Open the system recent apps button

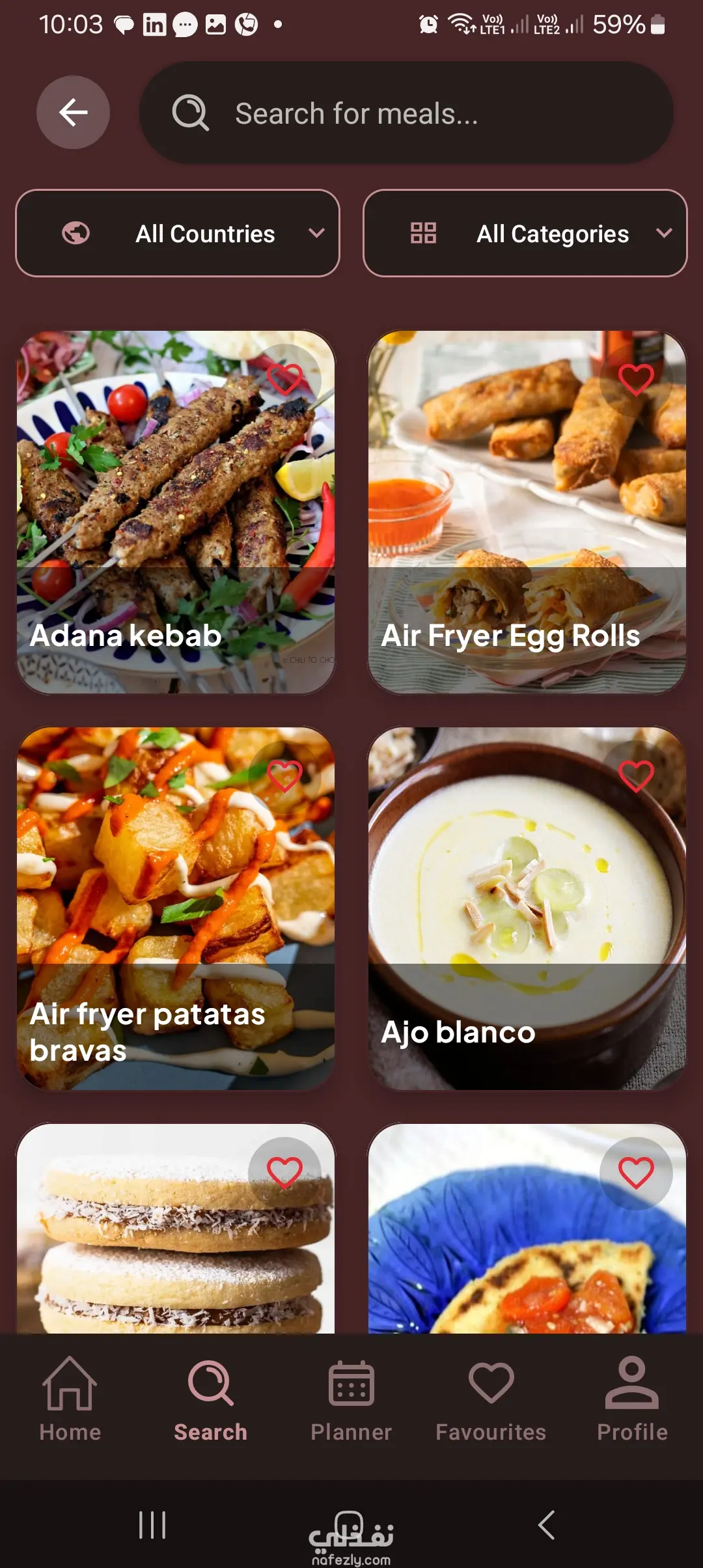point(153,1525)
